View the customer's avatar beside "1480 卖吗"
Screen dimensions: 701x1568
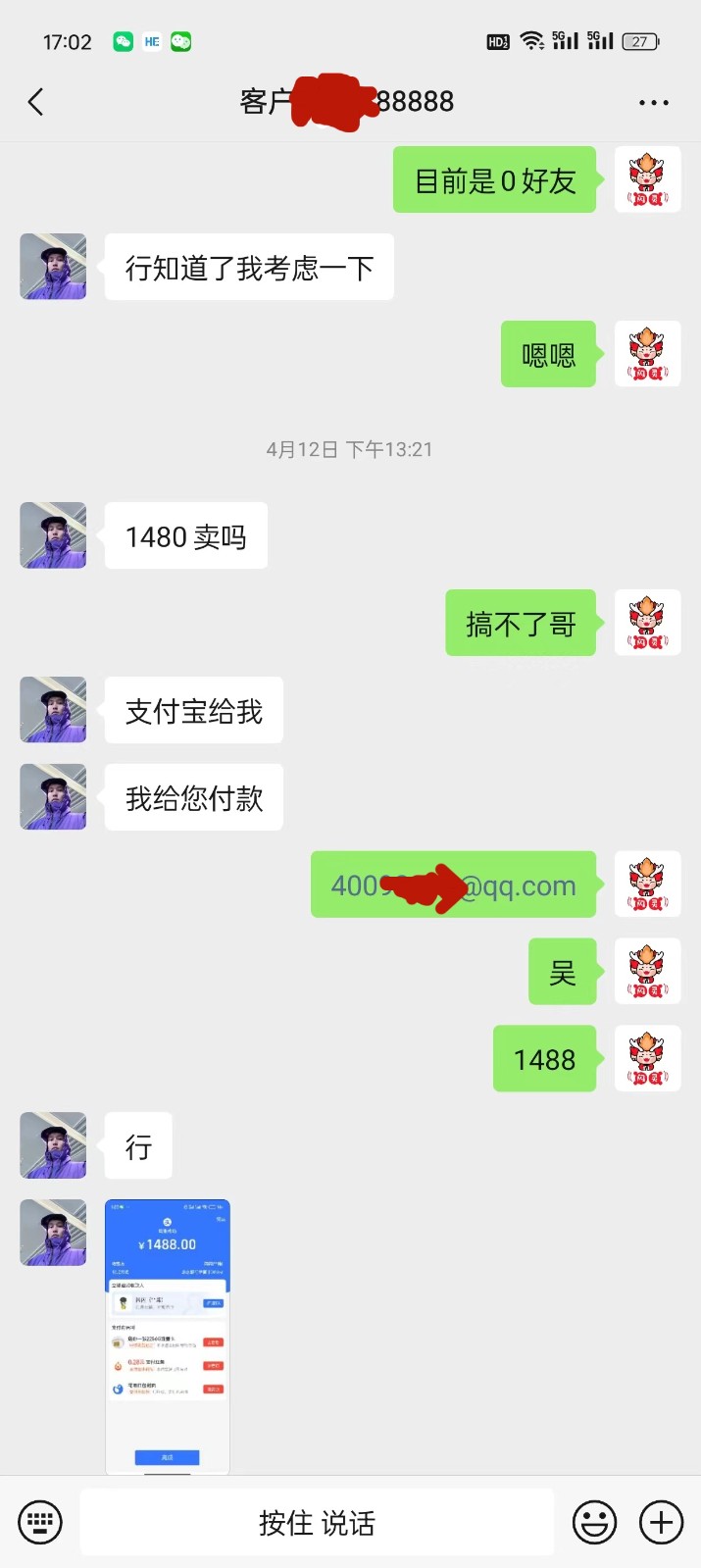pos(53,535)
